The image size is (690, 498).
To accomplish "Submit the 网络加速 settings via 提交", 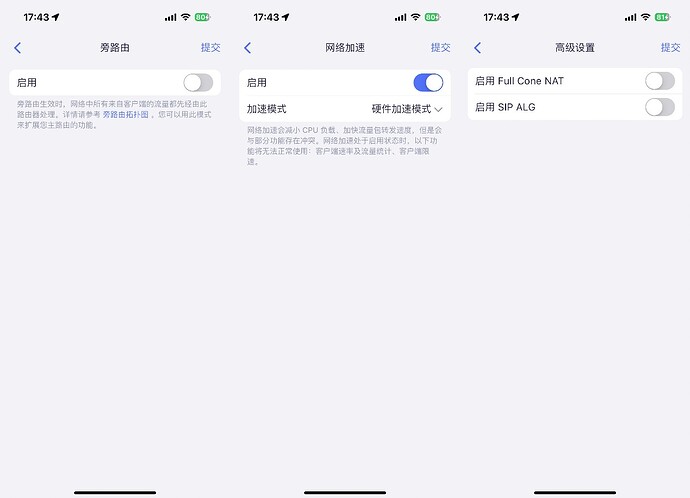I will pos(440,47).
